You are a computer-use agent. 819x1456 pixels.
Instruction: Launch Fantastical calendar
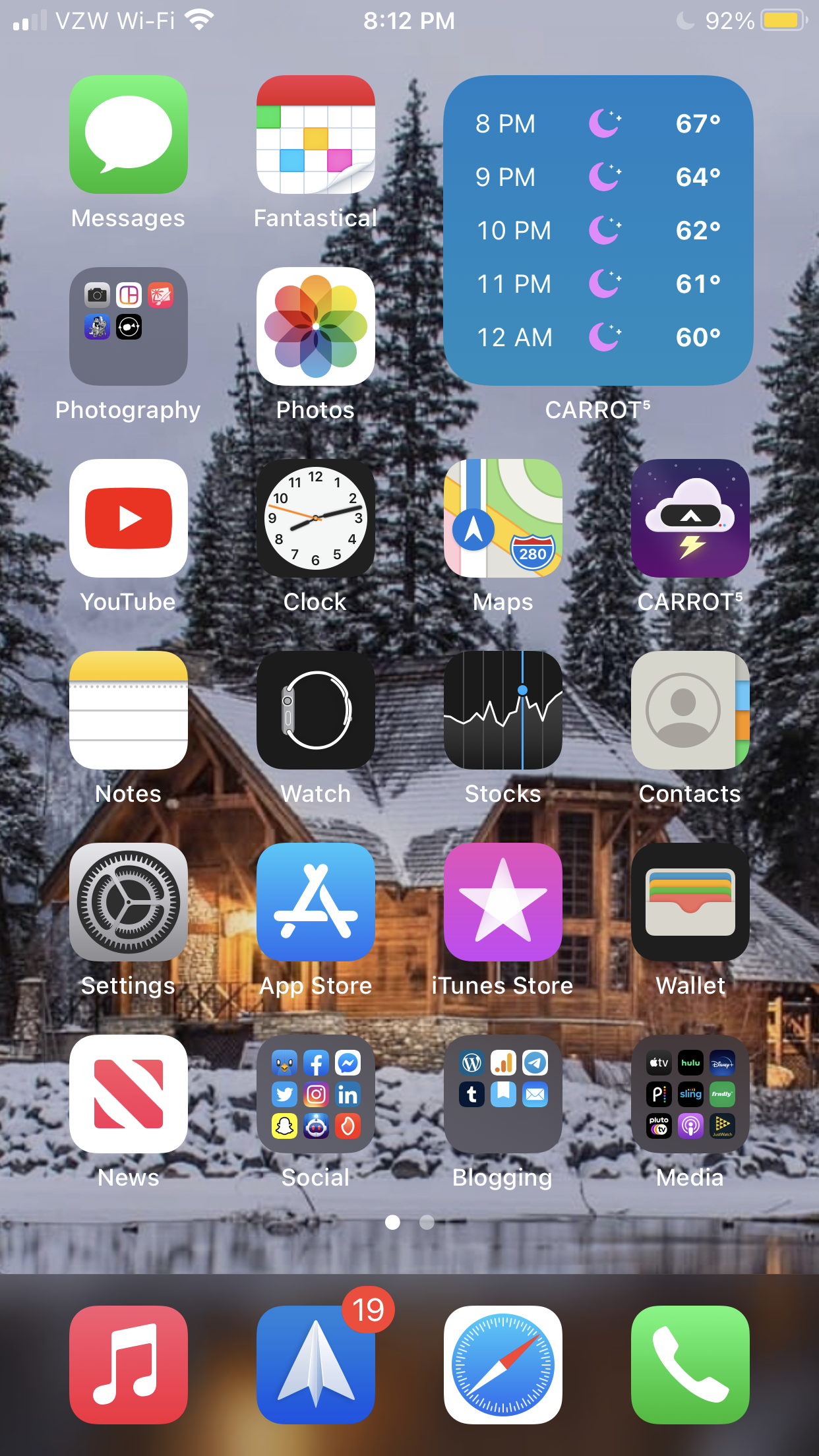tap(316, 135)
